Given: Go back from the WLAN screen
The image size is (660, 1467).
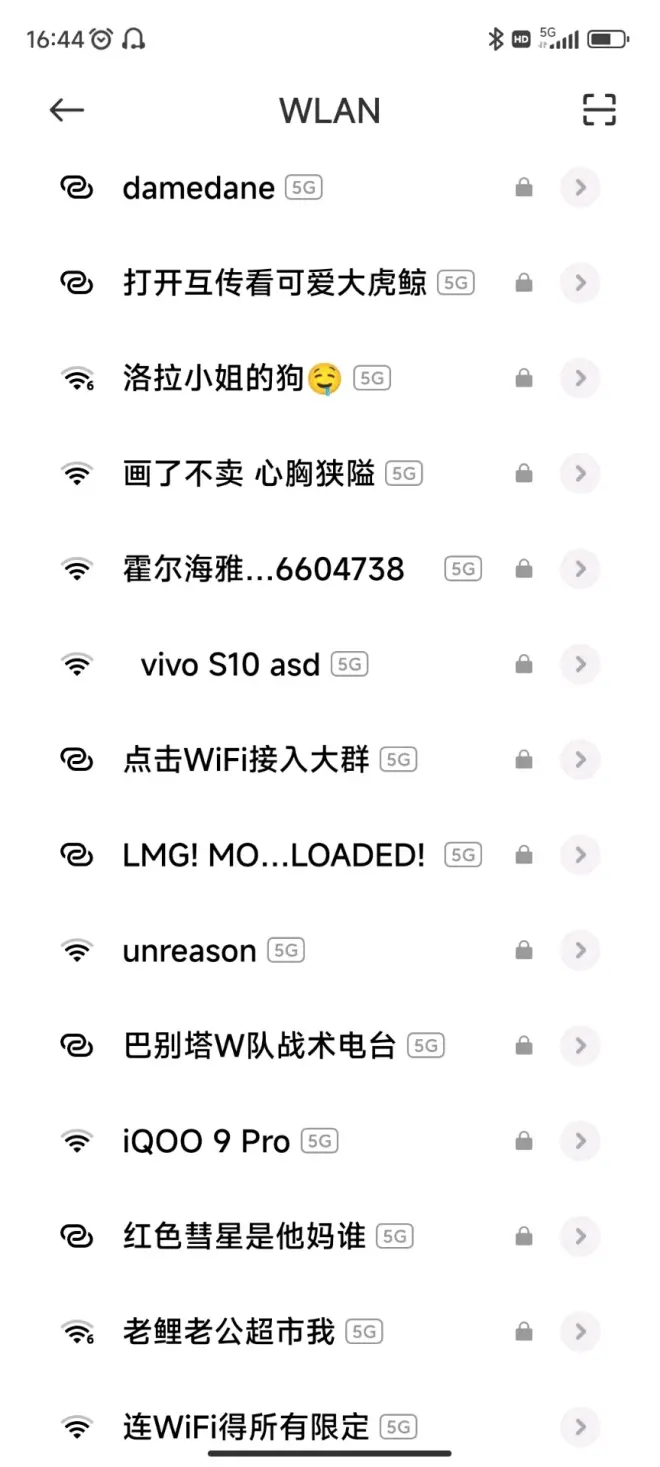Looking at the screenshot, I should 67,110.
